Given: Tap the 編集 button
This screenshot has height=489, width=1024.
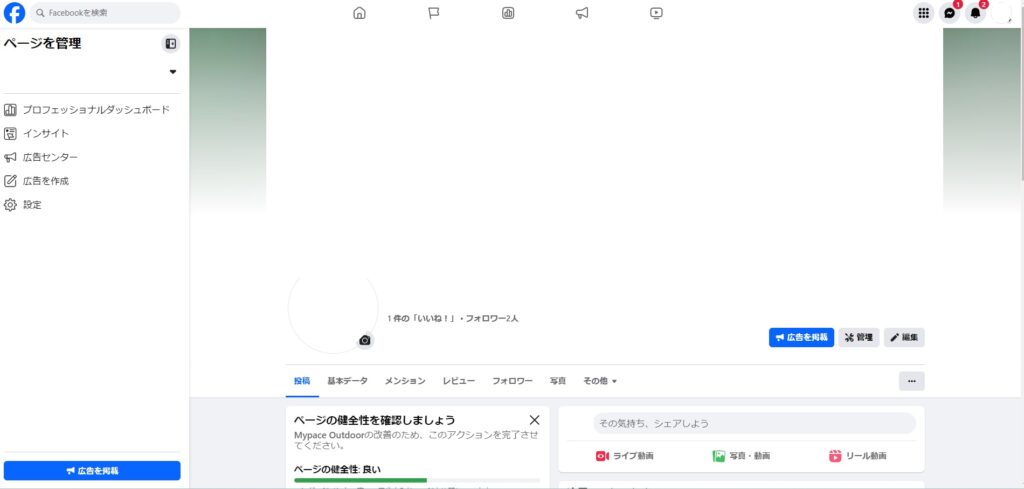Looking at the screenshot, I should click(904, 338).
